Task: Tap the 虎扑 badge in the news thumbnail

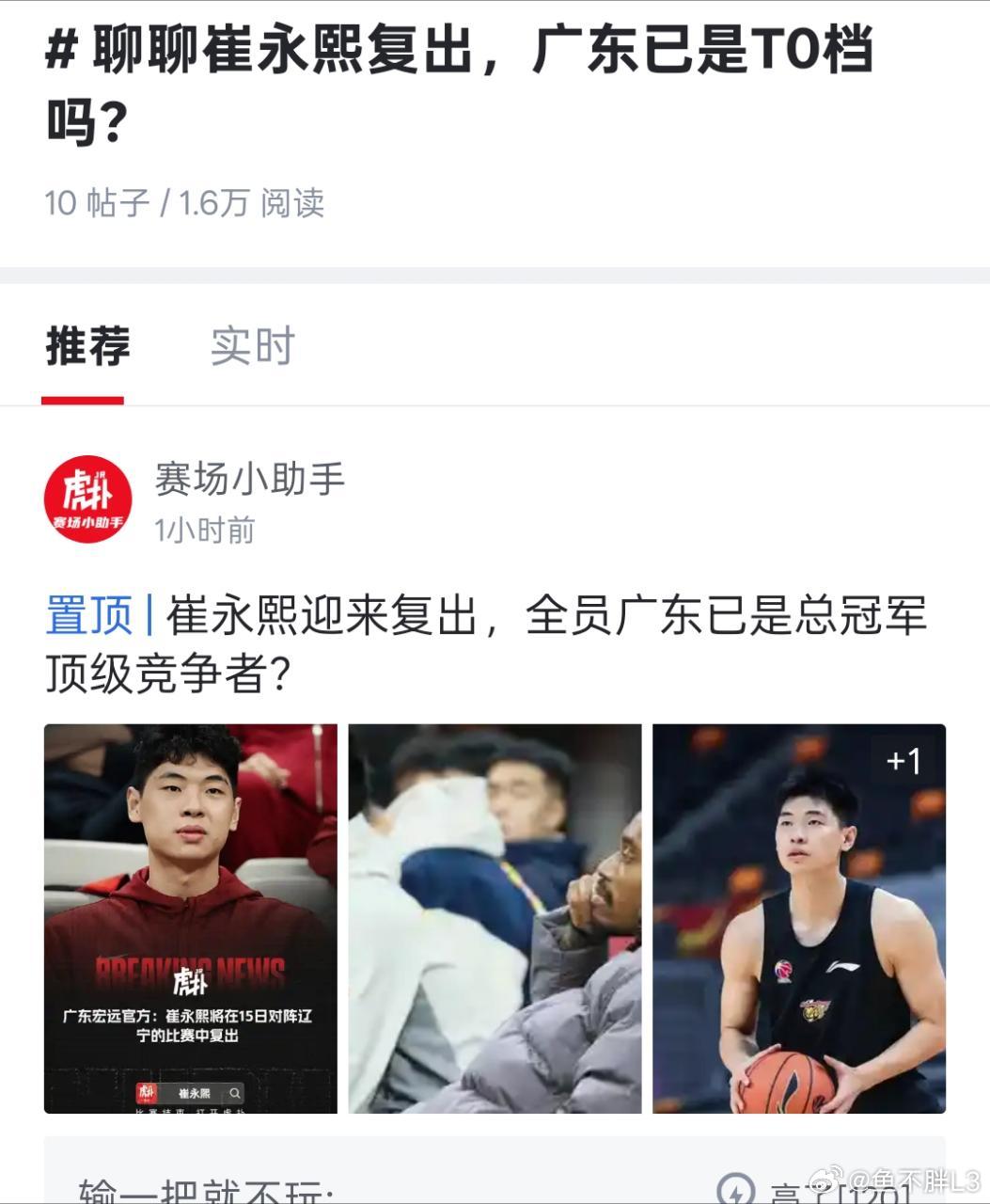Action: coord(148,1093)
